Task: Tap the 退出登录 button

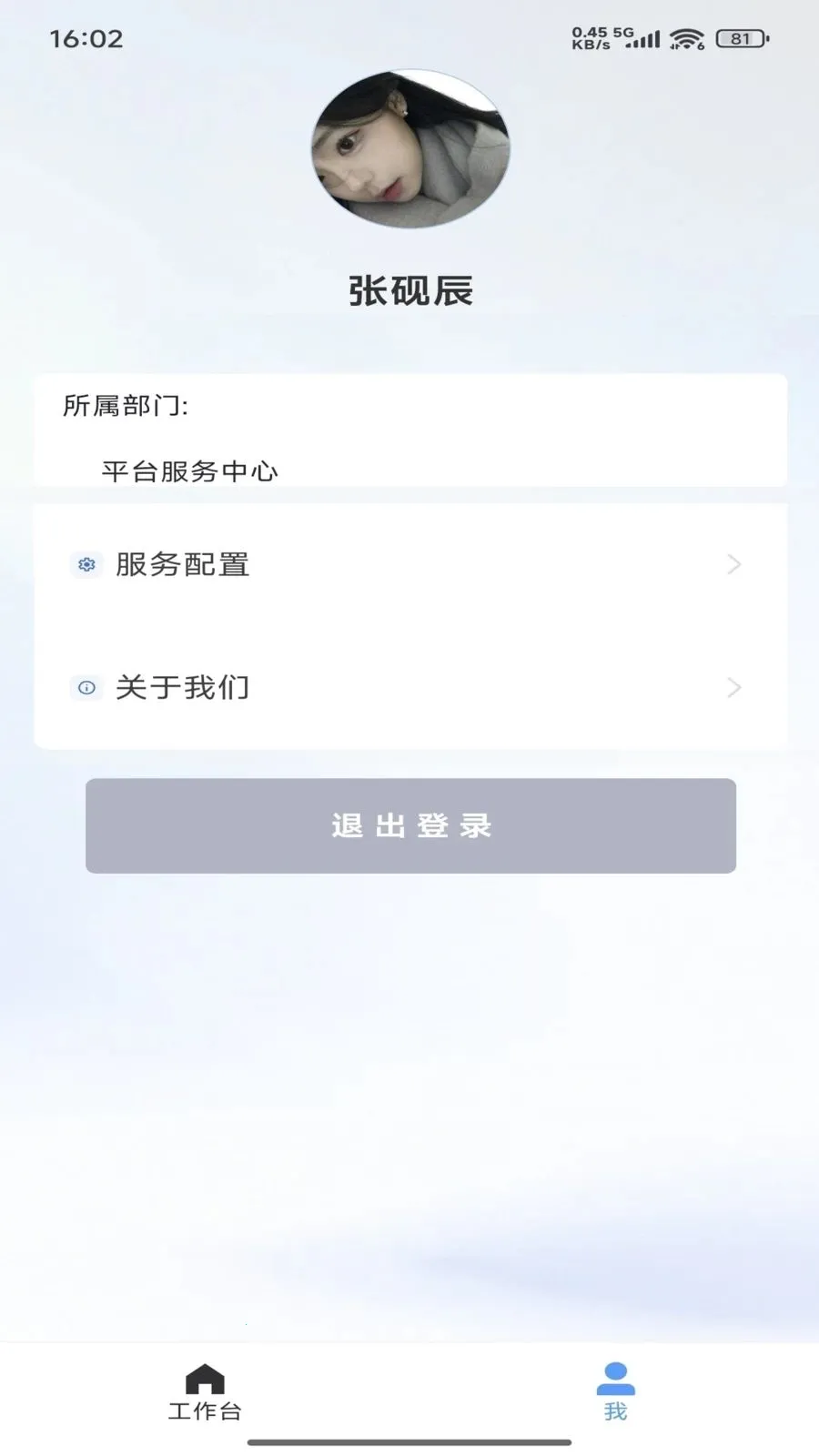Action: coord(410,825)
